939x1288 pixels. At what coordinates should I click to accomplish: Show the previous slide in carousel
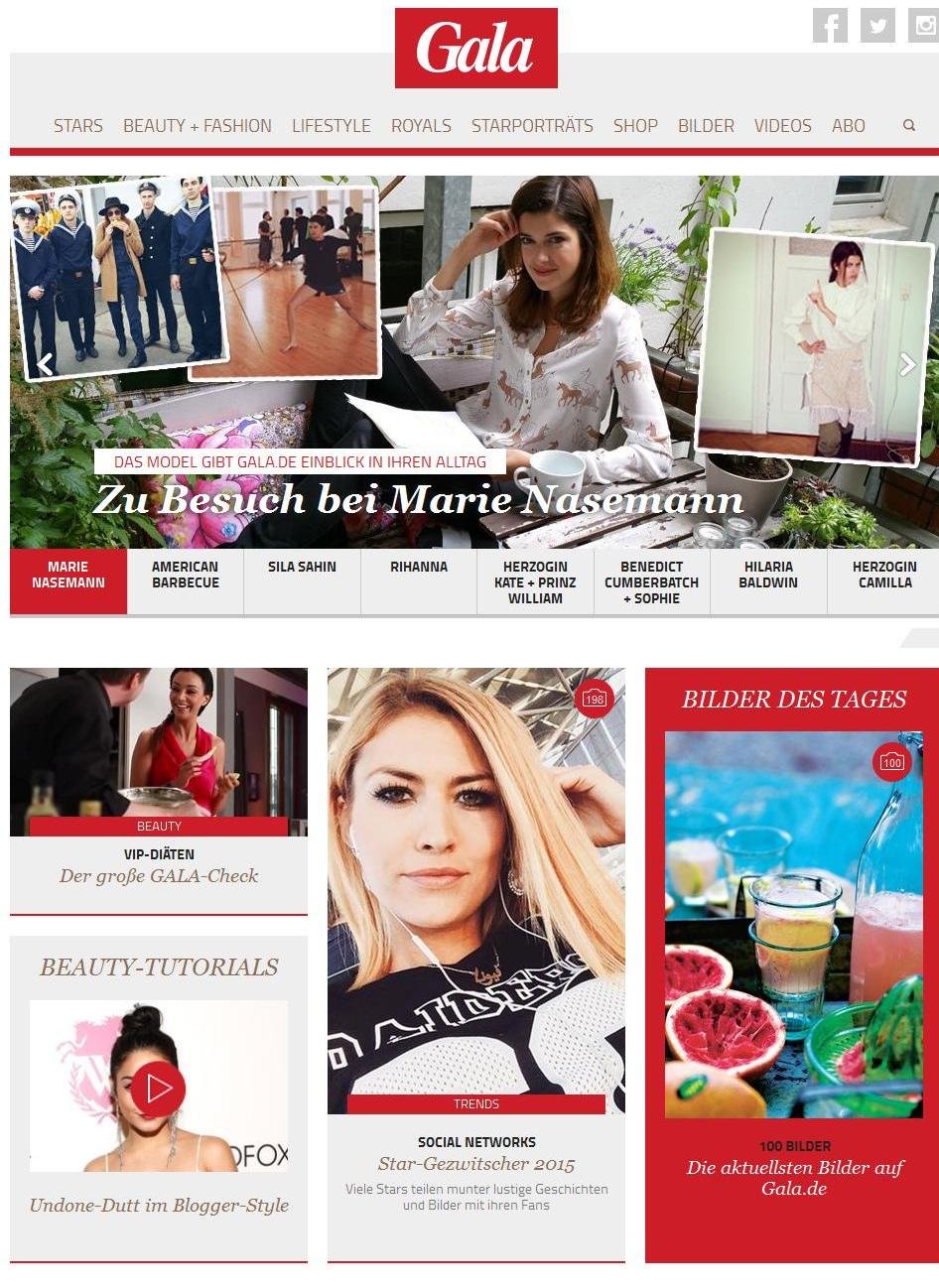pyautogui.click(x=45, y=364)
